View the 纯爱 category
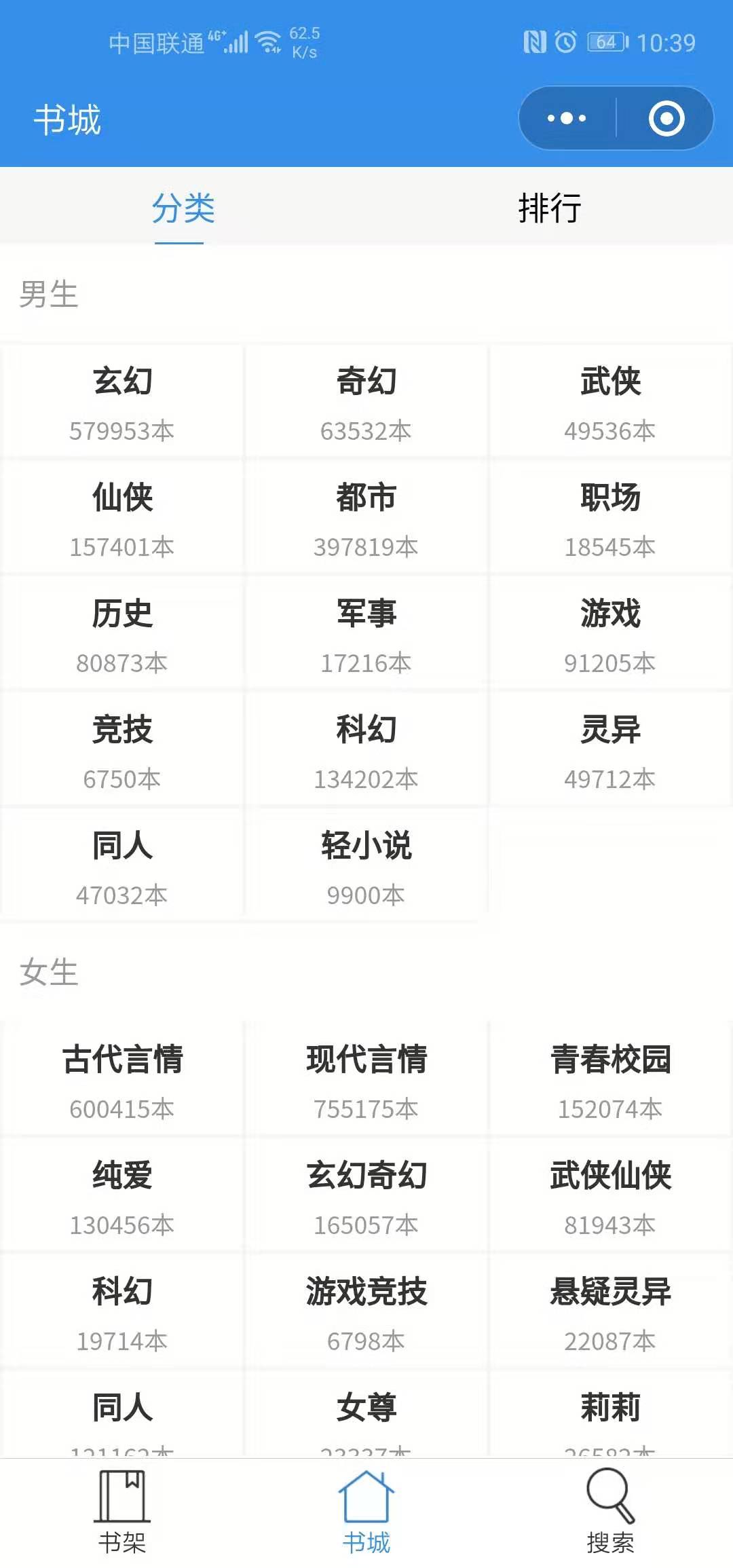733x1568 pixels. coord(122,1196)
